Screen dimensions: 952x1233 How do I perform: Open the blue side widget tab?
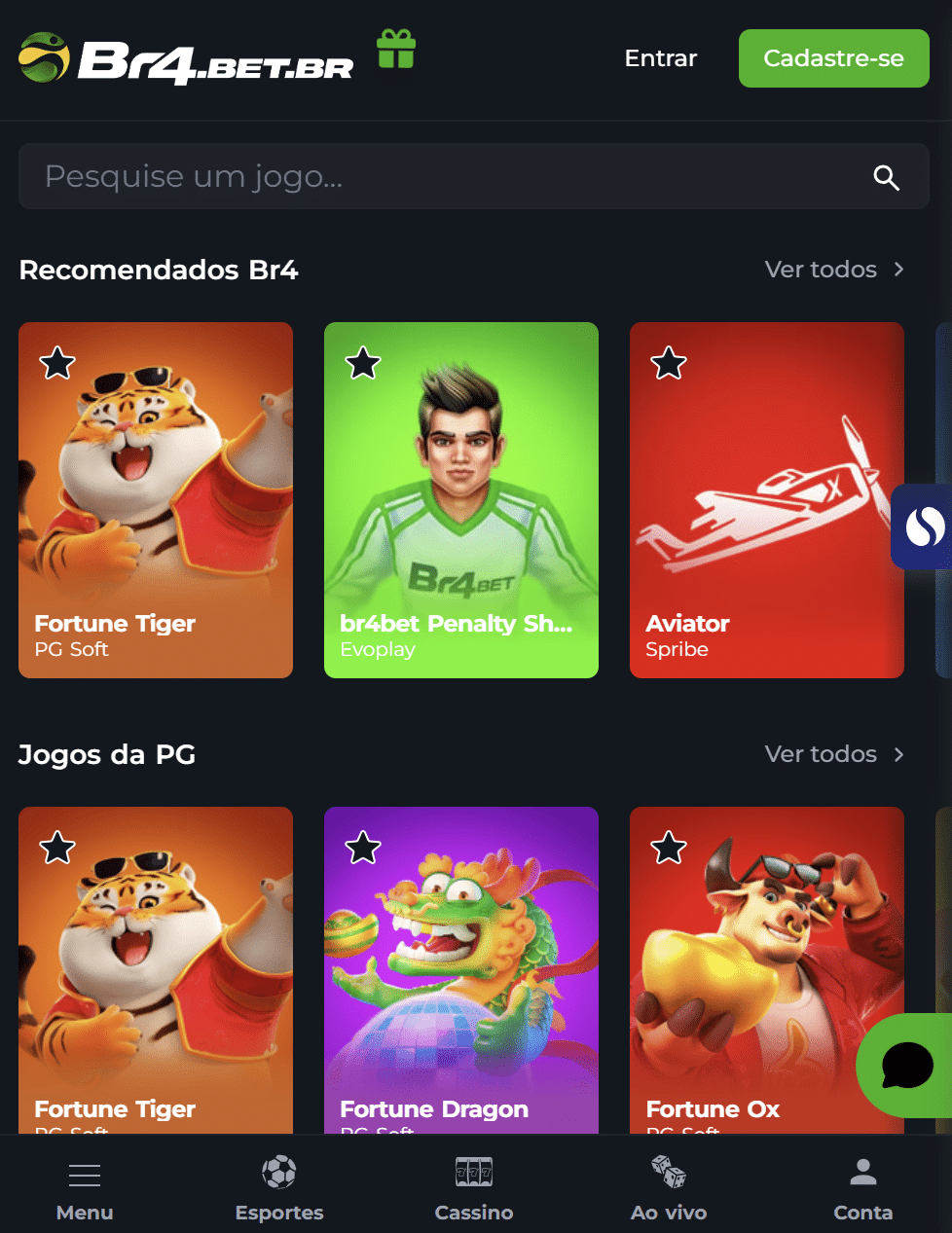tap(925, 526)
